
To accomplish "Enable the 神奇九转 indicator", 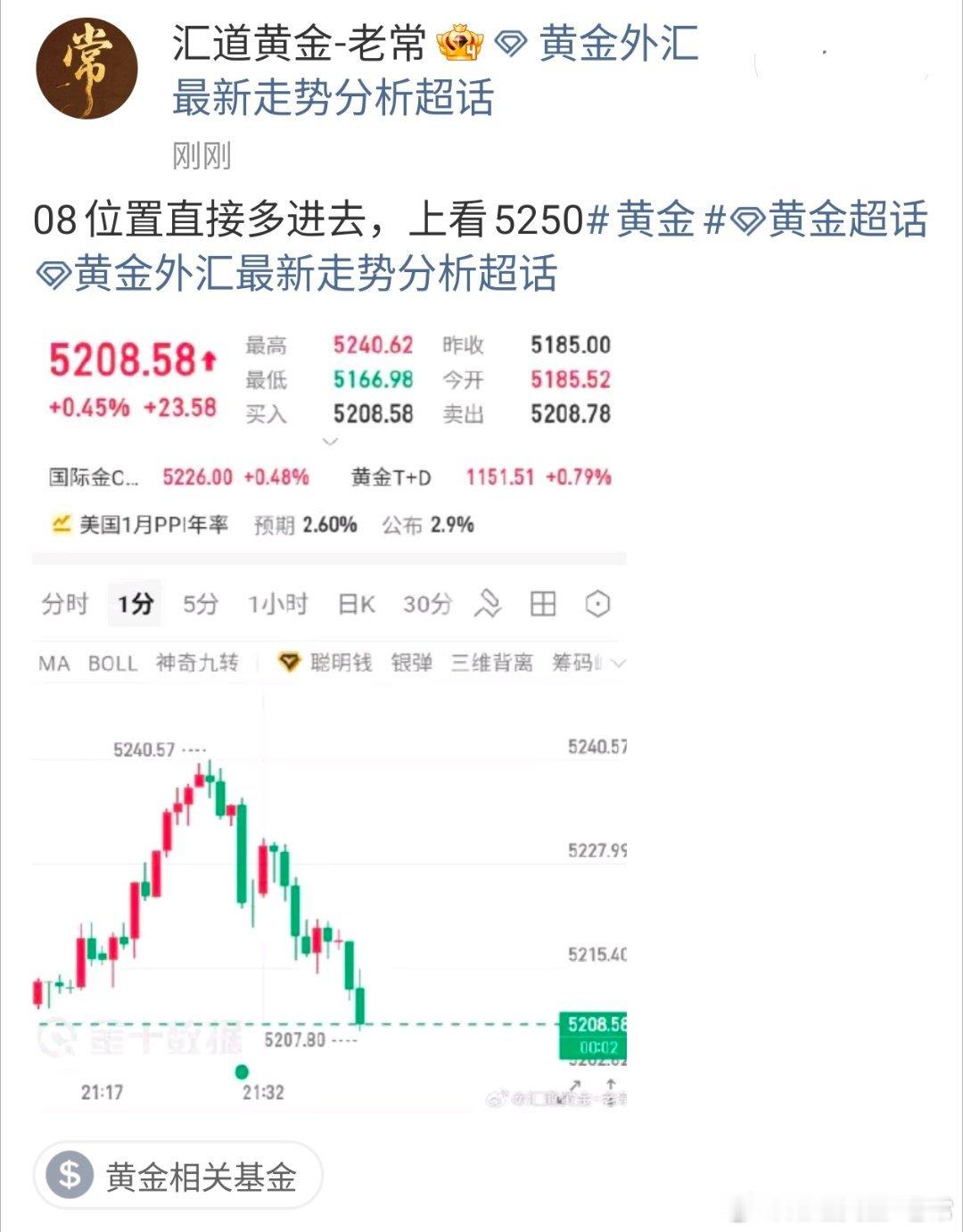I will (197, 663).
